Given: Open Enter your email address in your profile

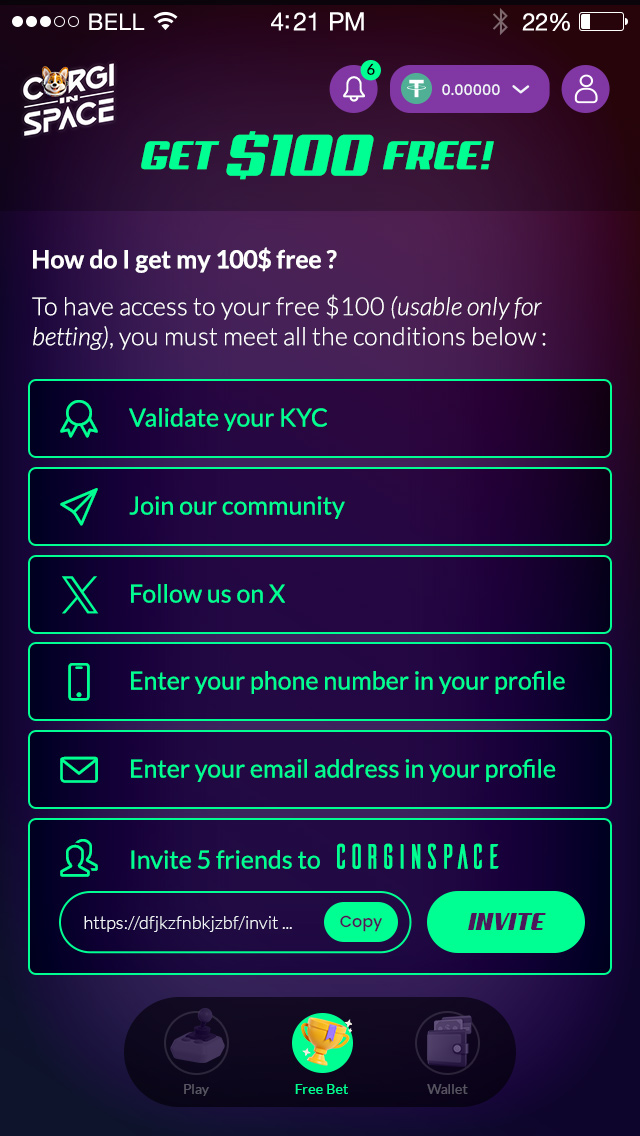Looking at the screenshot, I should coord(320,769).
